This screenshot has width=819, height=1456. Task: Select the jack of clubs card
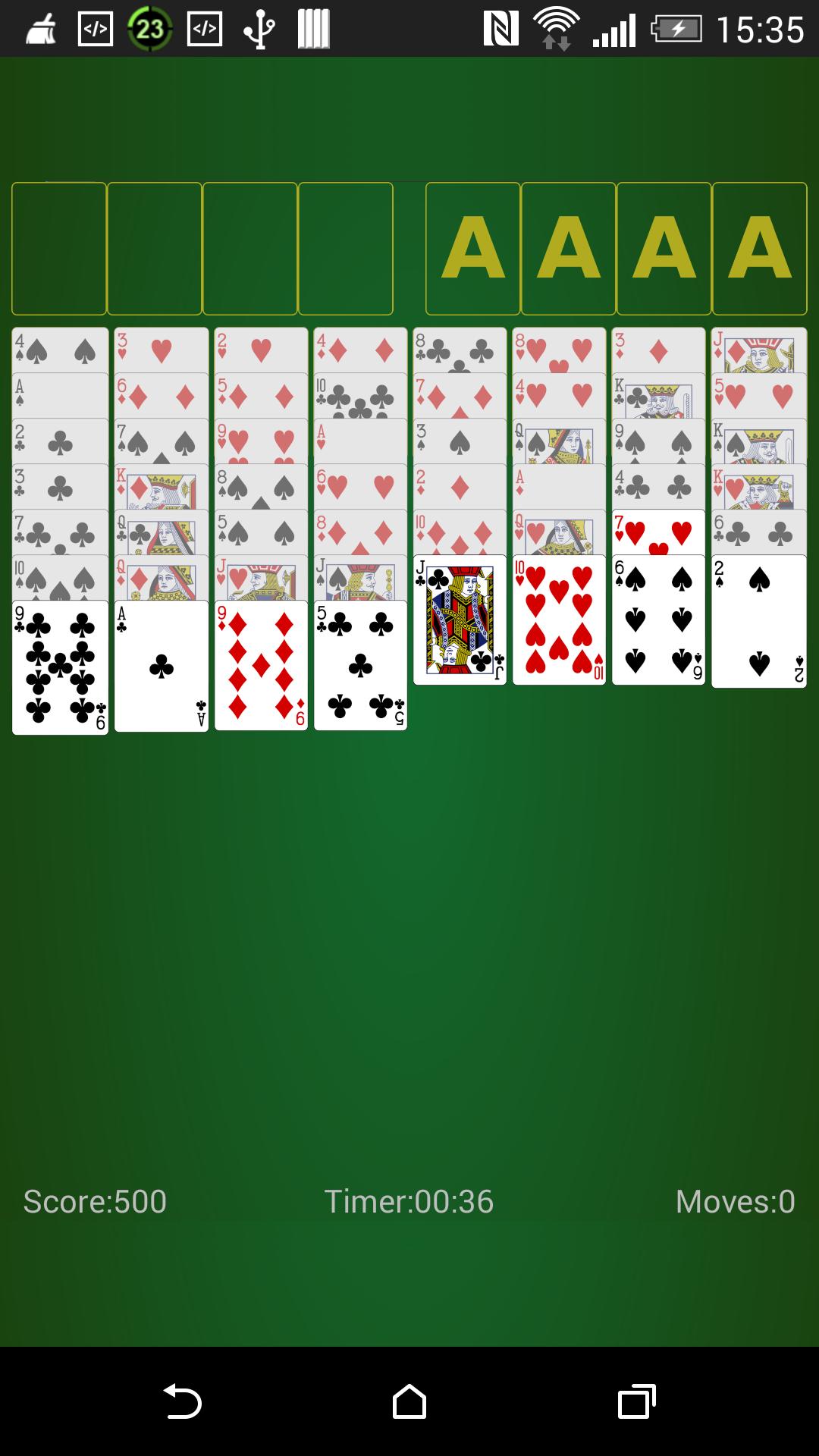(x=460, y=620)
